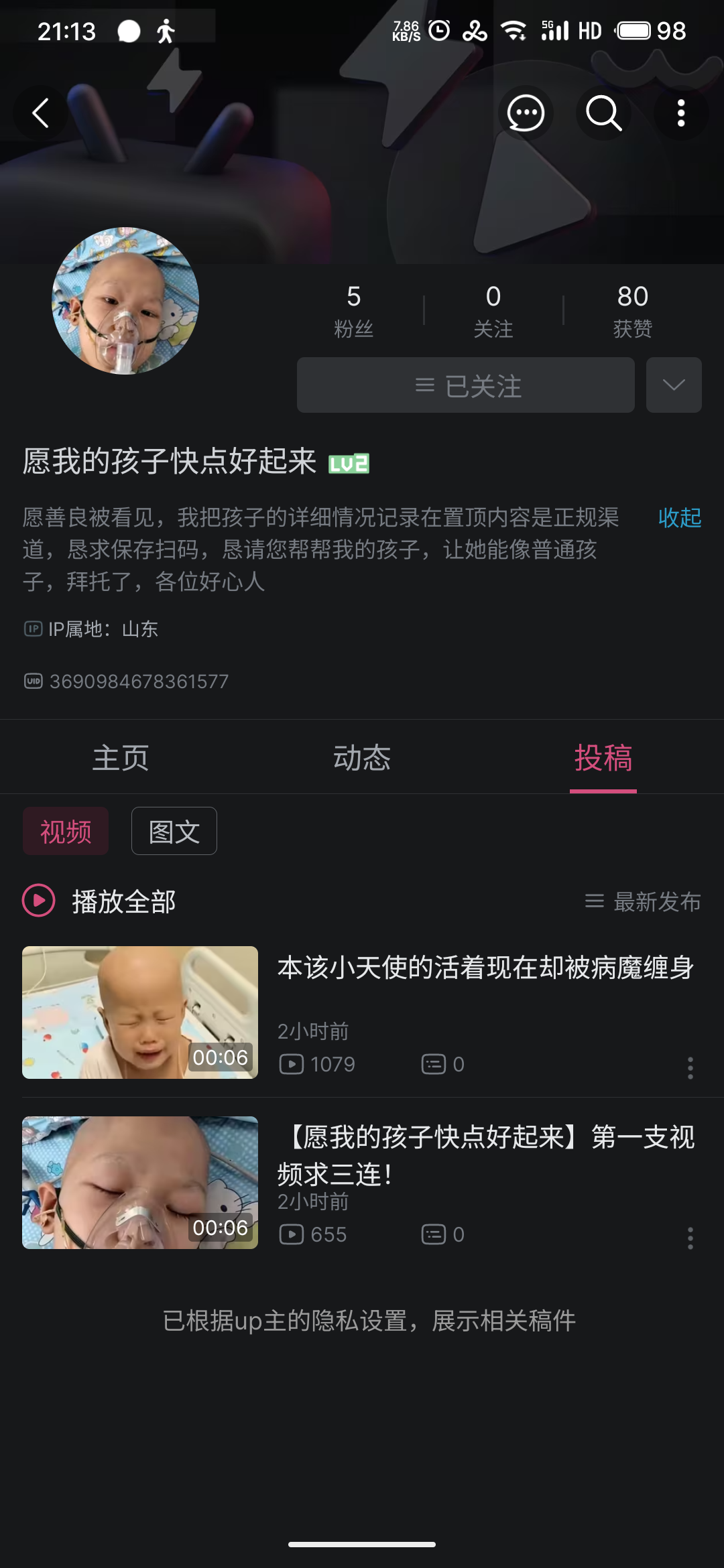Select the 视频 filter chip
This screenshot has height=1568, width=724.
coord(66,832)
